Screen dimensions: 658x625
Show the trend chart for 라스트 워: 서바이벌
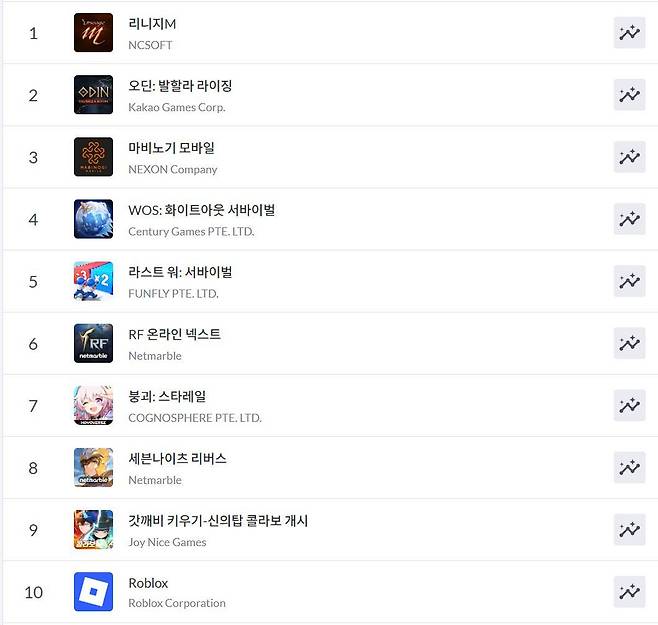[x=629, y=281]
